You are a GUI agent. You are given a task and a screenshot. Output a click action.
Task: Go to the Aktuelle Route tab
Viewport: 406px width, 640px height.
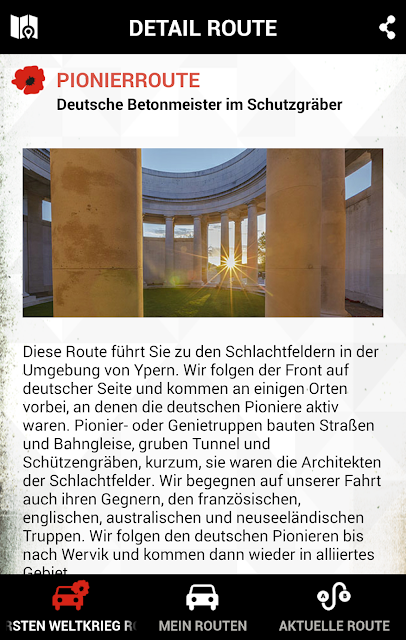334,607
